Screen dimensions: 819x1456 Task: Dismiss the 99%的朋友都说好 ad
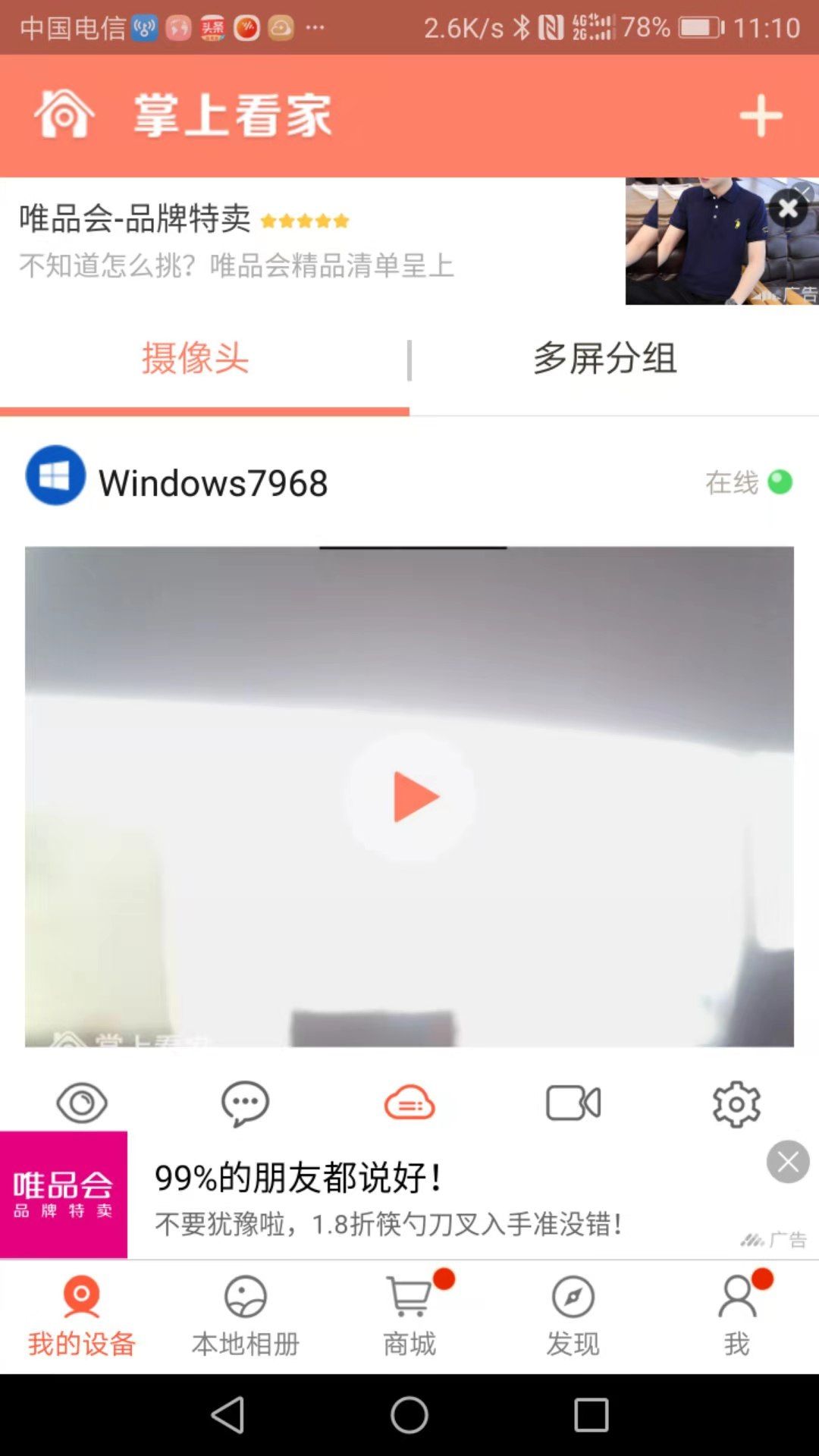coord(788,1162)
